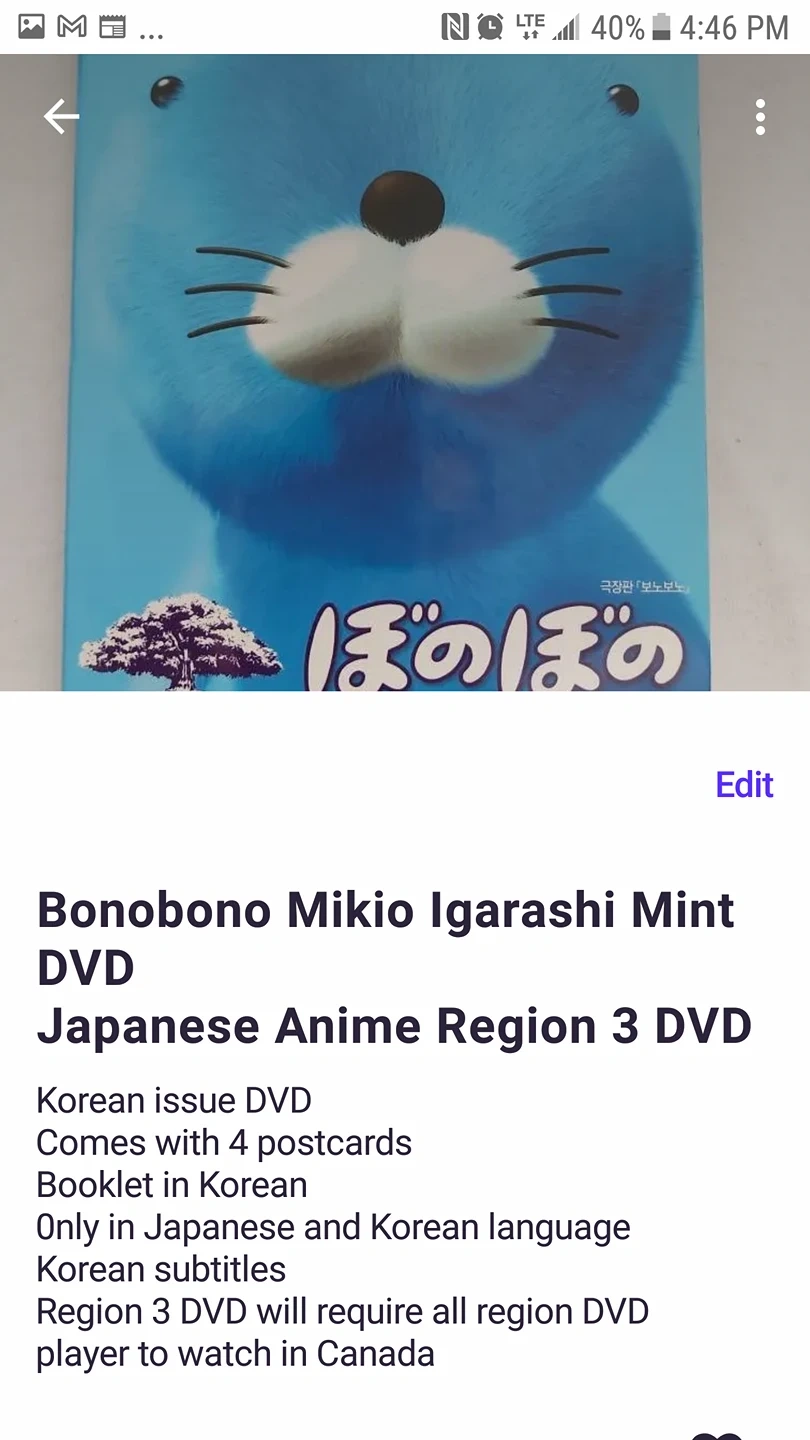
Task: Tap Edit to modify the listing
Action: (744, 785)
